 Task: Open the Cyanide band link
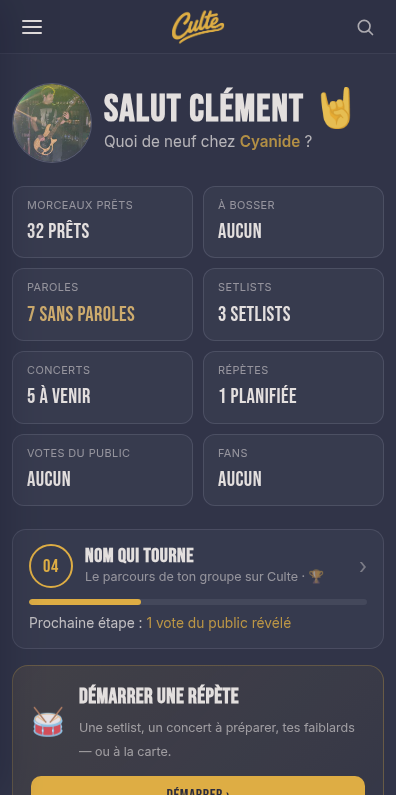point(270,141)
